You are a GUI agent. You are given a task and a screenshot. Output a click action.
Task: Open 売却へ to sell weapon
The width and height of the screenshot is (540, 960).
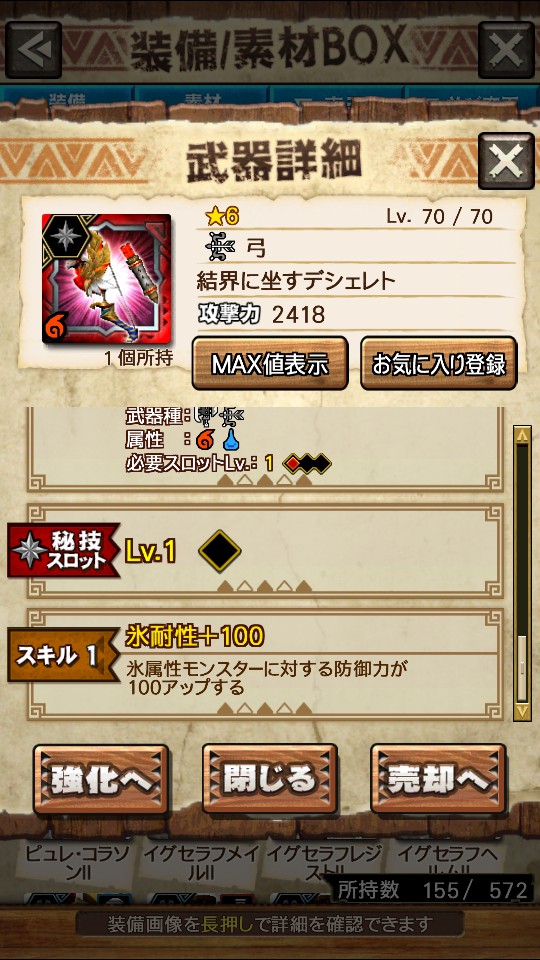click(438, 779)
